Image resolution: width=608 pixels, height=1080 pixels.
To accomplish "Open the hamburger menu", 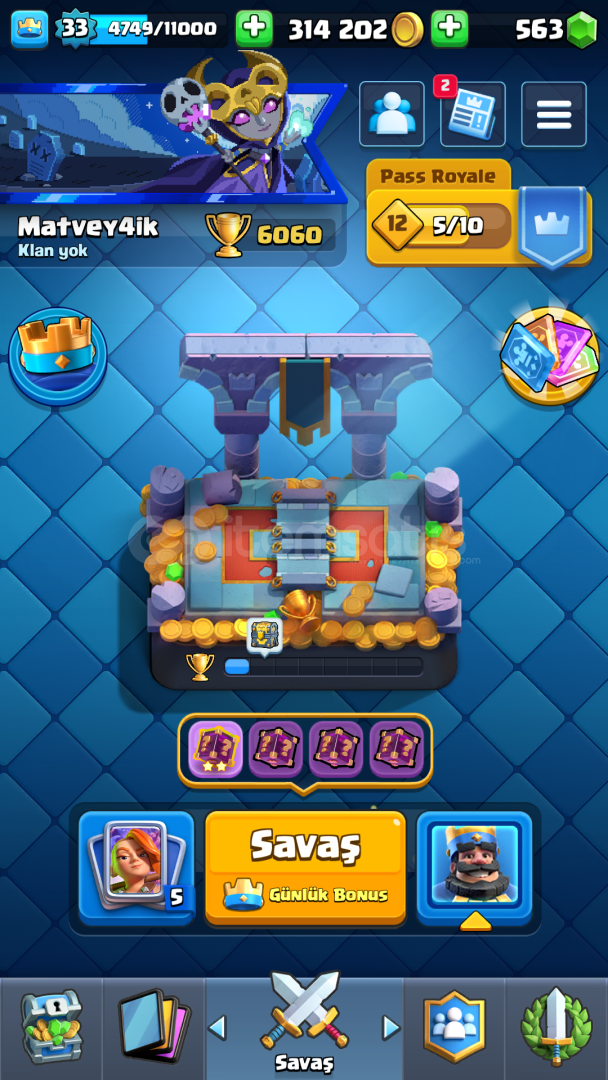I will point(554,114).
